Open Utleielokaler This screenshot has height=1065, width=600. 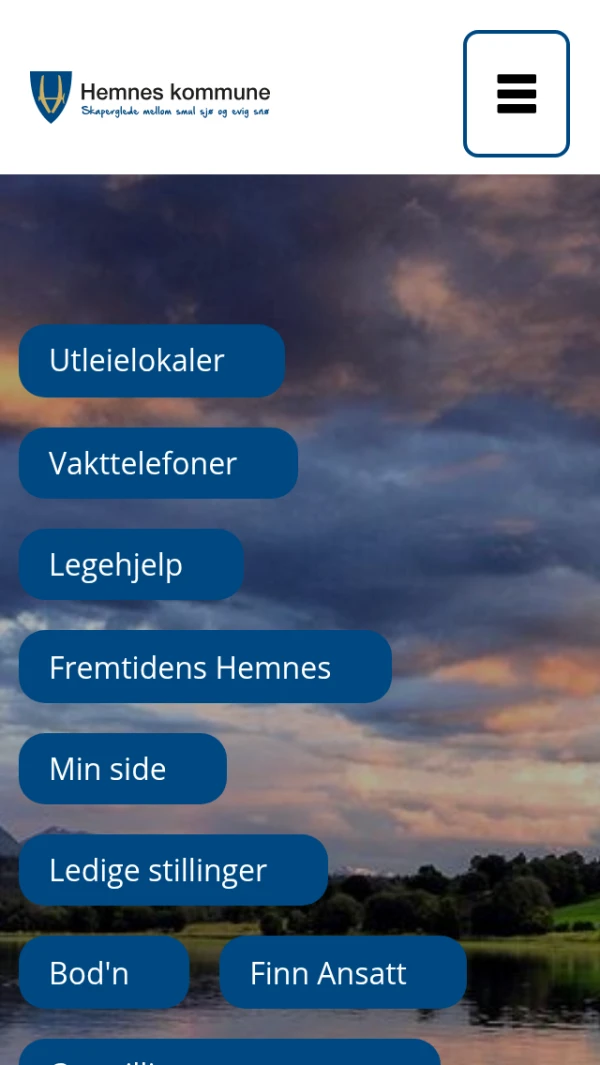coord(151,360)
